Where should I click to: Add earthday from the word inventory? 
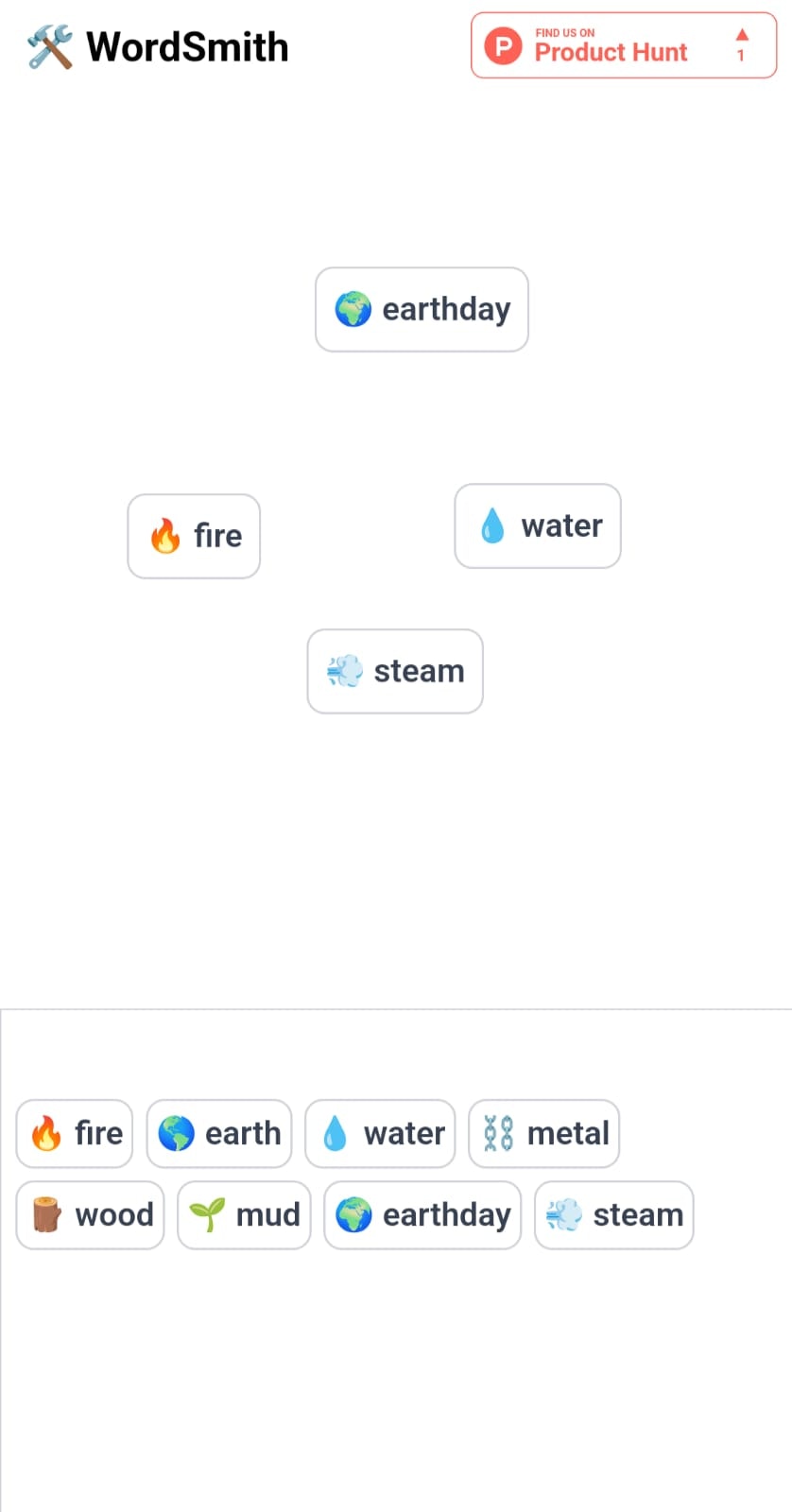[422, 1215]
